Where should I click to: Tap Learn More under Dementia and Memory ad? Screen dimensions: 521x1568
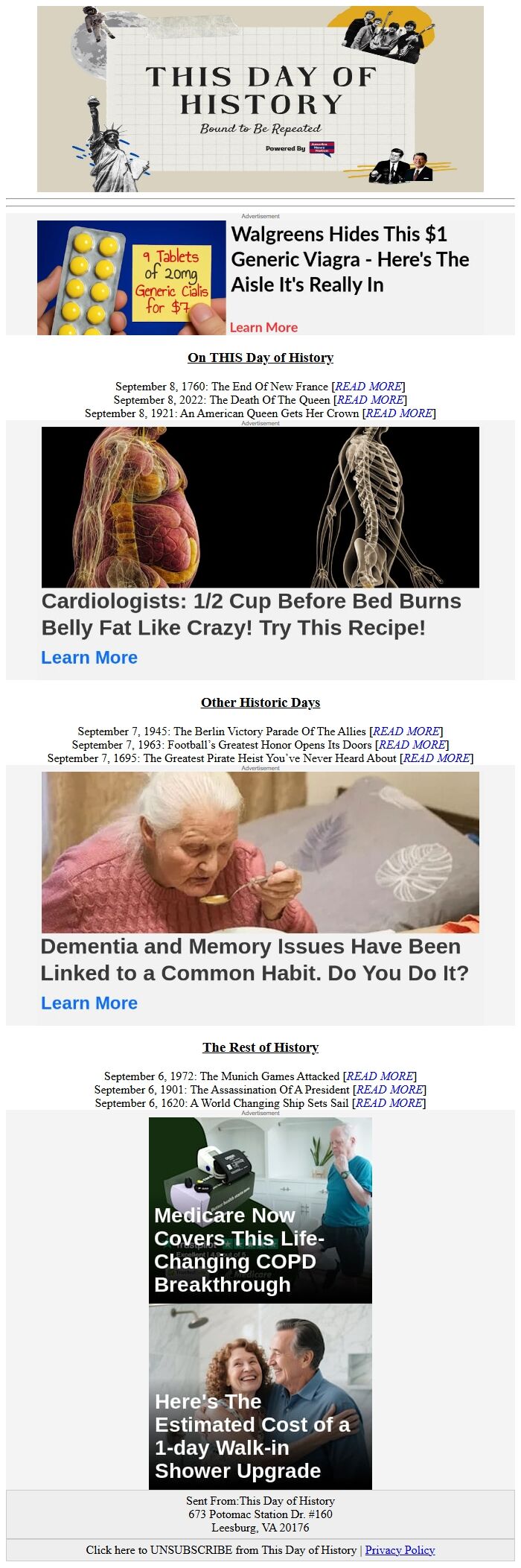[89, 1003]
